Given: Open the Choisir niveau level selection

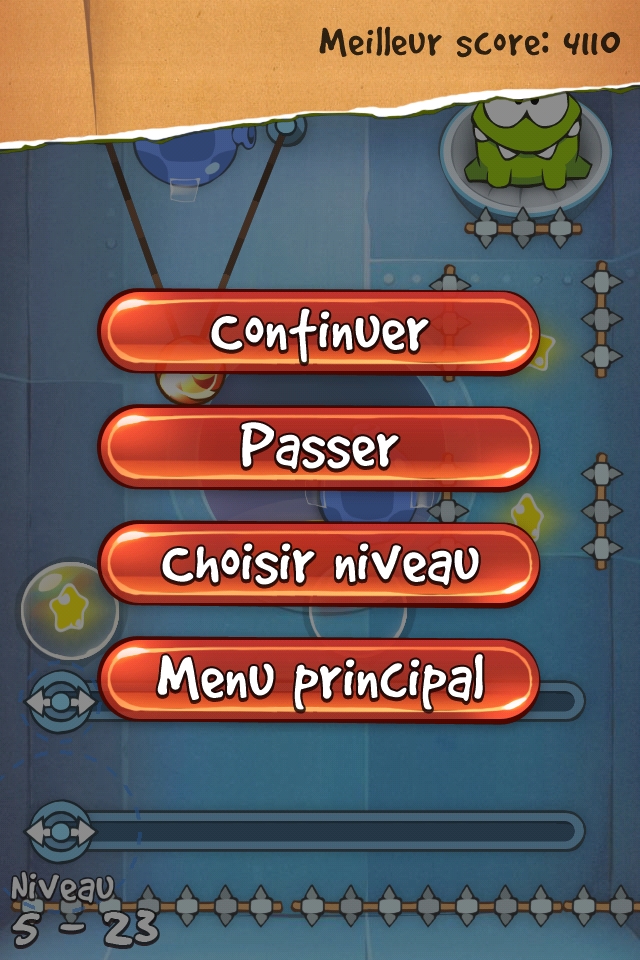Looking at the screenshot, I should [x=319, y=564].
